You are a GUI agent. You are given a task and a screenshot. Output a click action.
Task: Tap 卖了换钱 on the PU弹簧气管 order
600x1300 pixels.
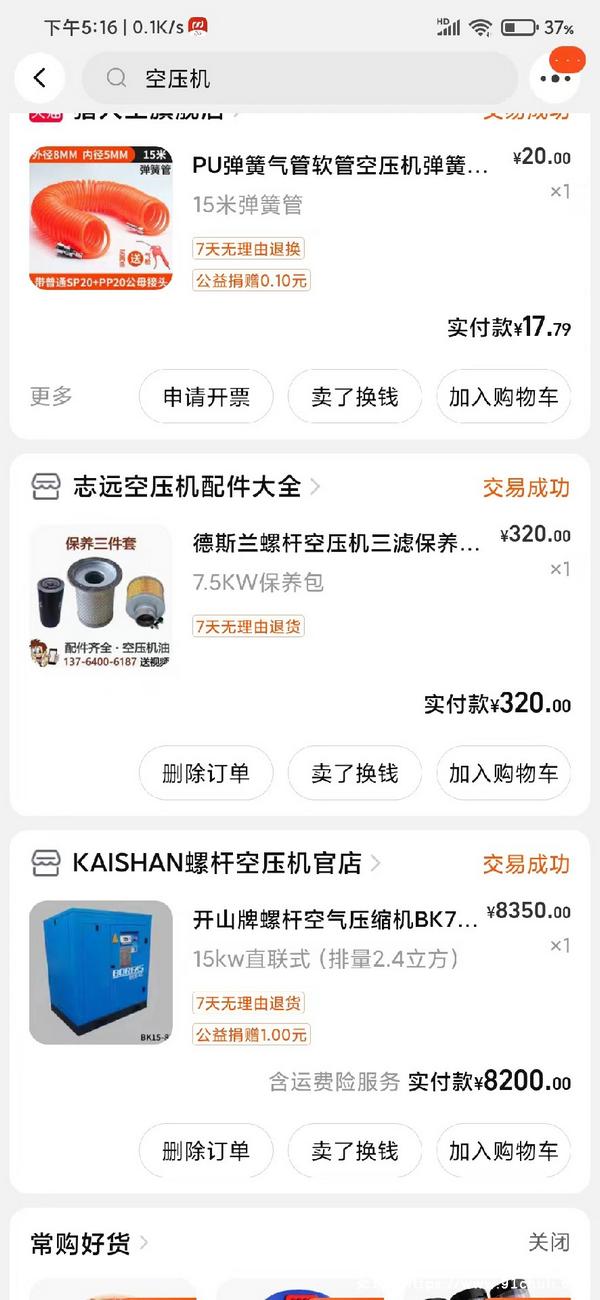click(354, 397)
